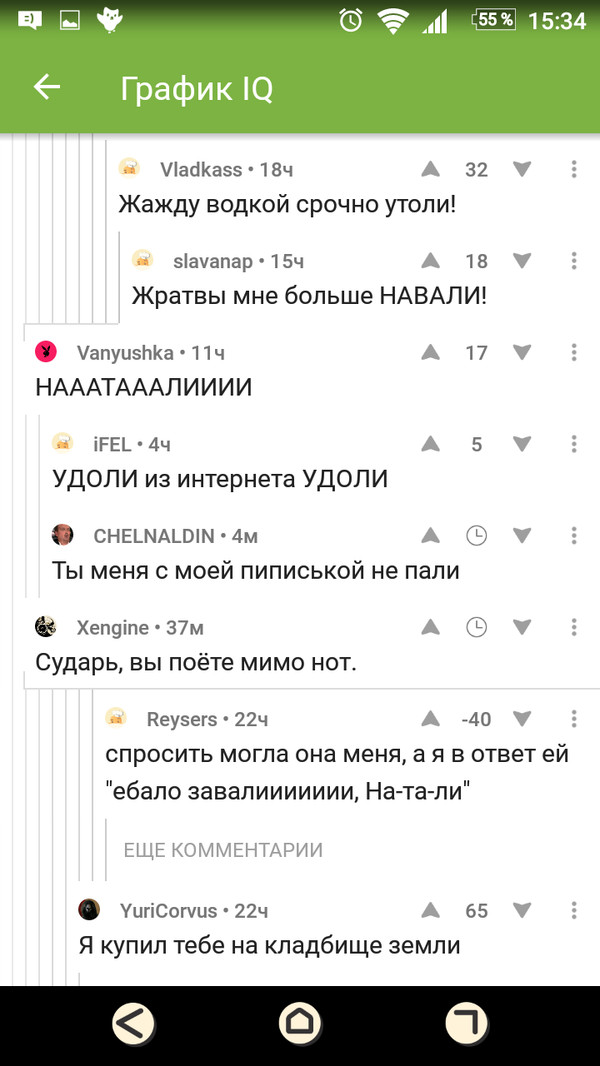The image size is (600, 1066).
Task: Open the recent apps button
Action: coord(466,1022)
